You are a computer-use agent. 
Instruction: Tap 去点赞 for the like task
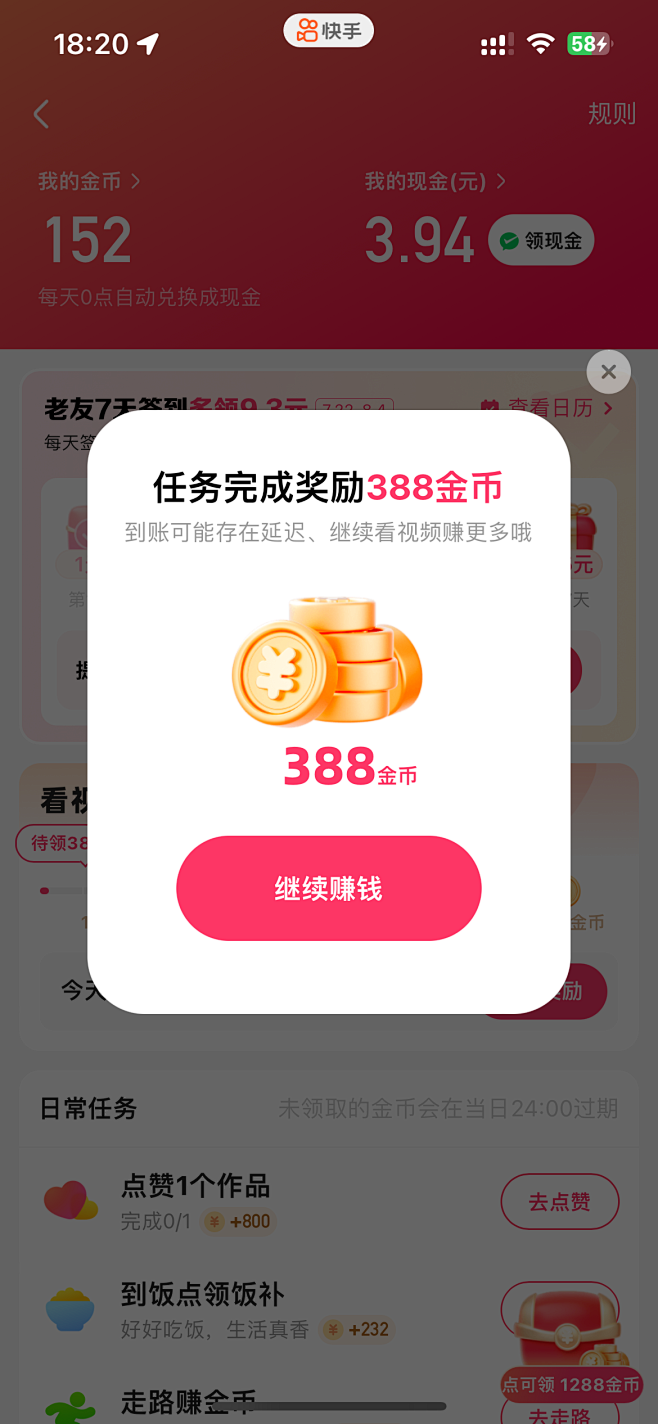click(x=559, y=1201)
